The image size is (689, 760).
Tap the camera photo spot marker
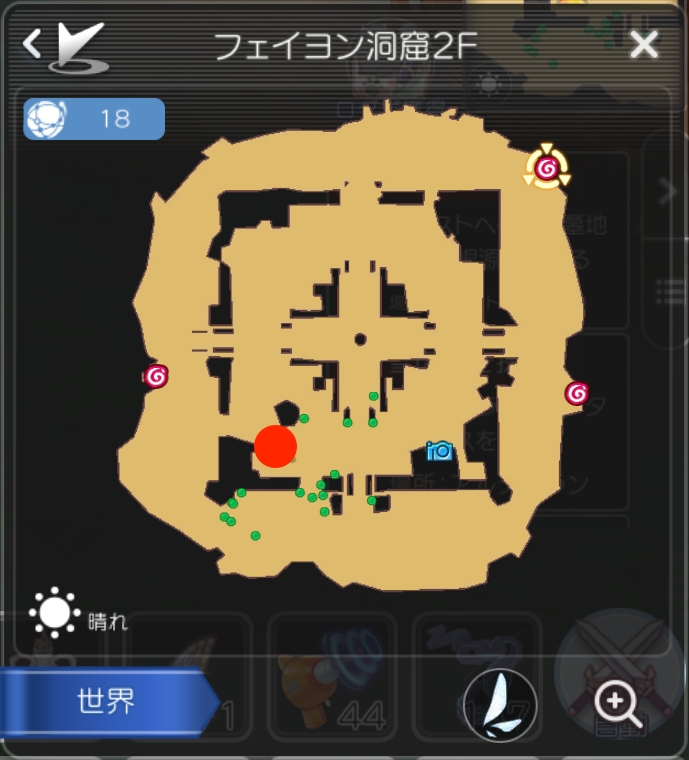pyautogui.click(x=440, y=451)
